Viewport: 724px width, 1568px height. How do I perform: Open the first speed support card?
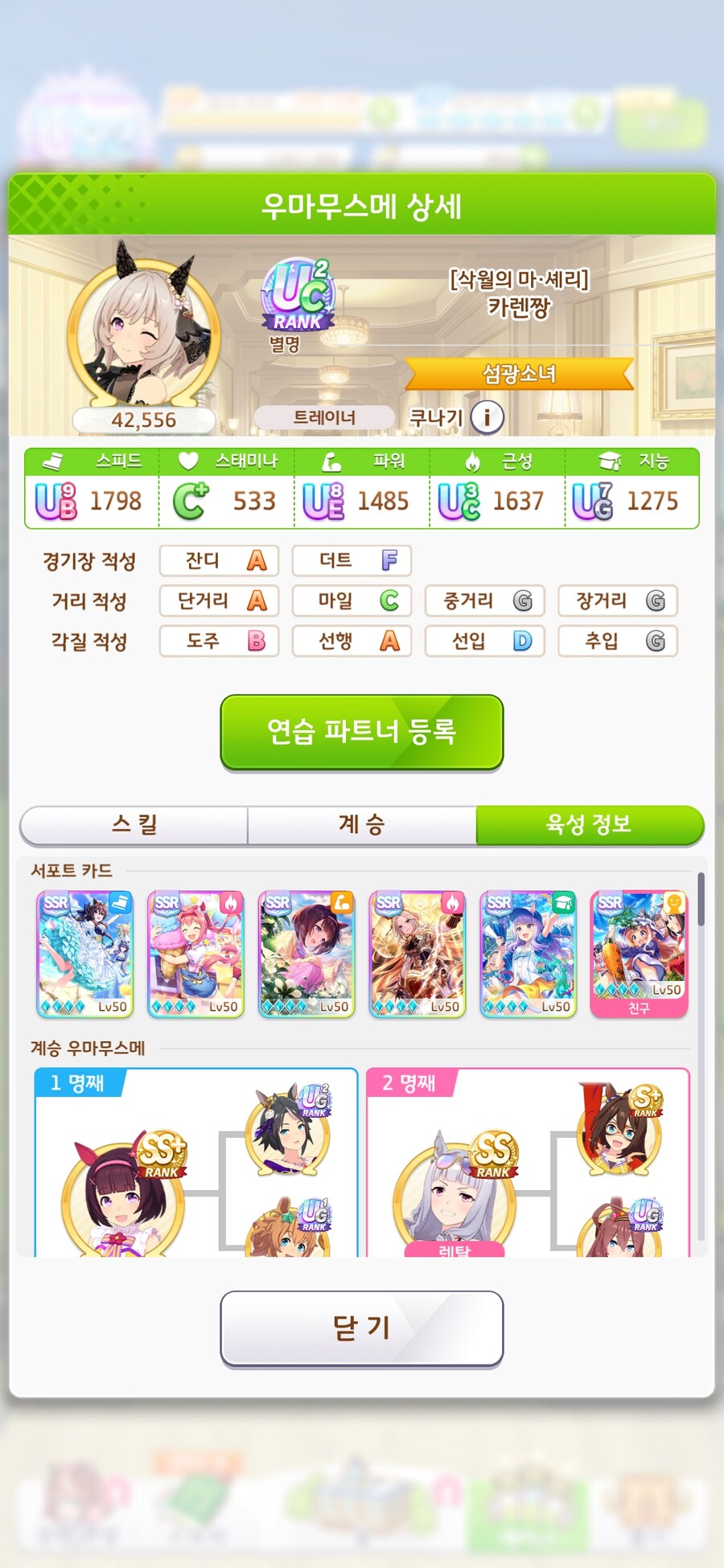[85, 954]
